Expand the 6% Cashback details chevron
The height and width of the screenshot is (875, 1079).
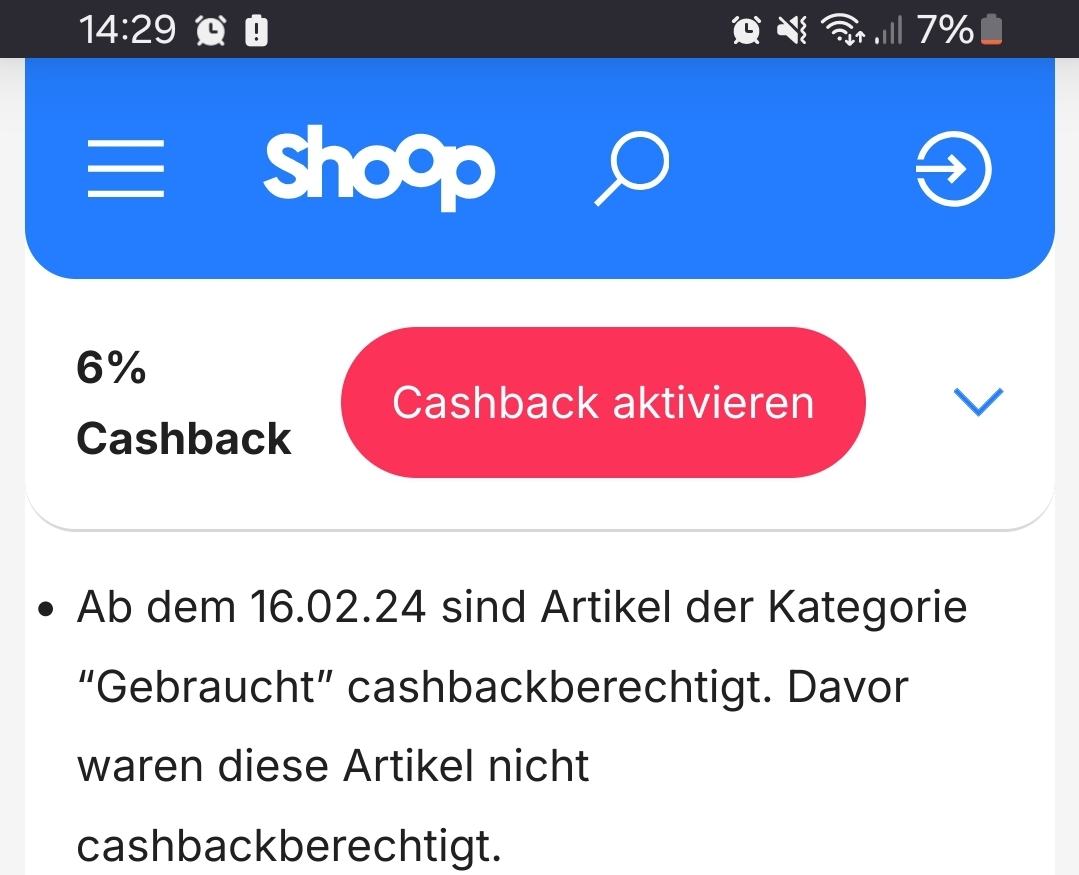point(977,401)
